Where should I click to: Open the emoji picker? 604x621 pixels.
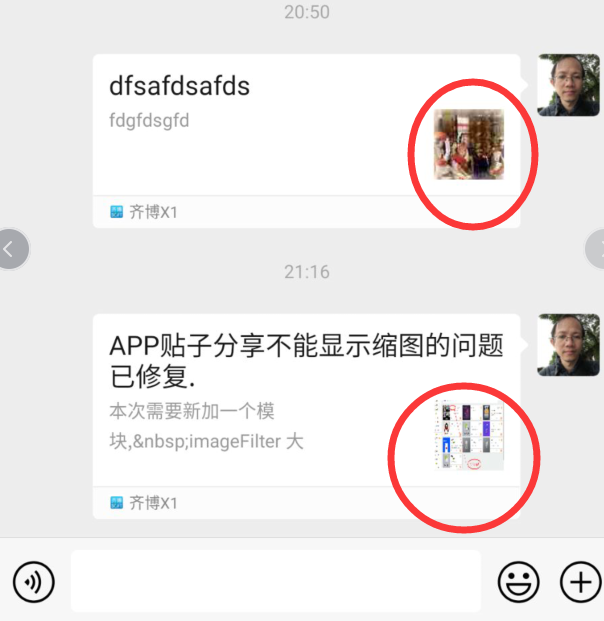519,581
